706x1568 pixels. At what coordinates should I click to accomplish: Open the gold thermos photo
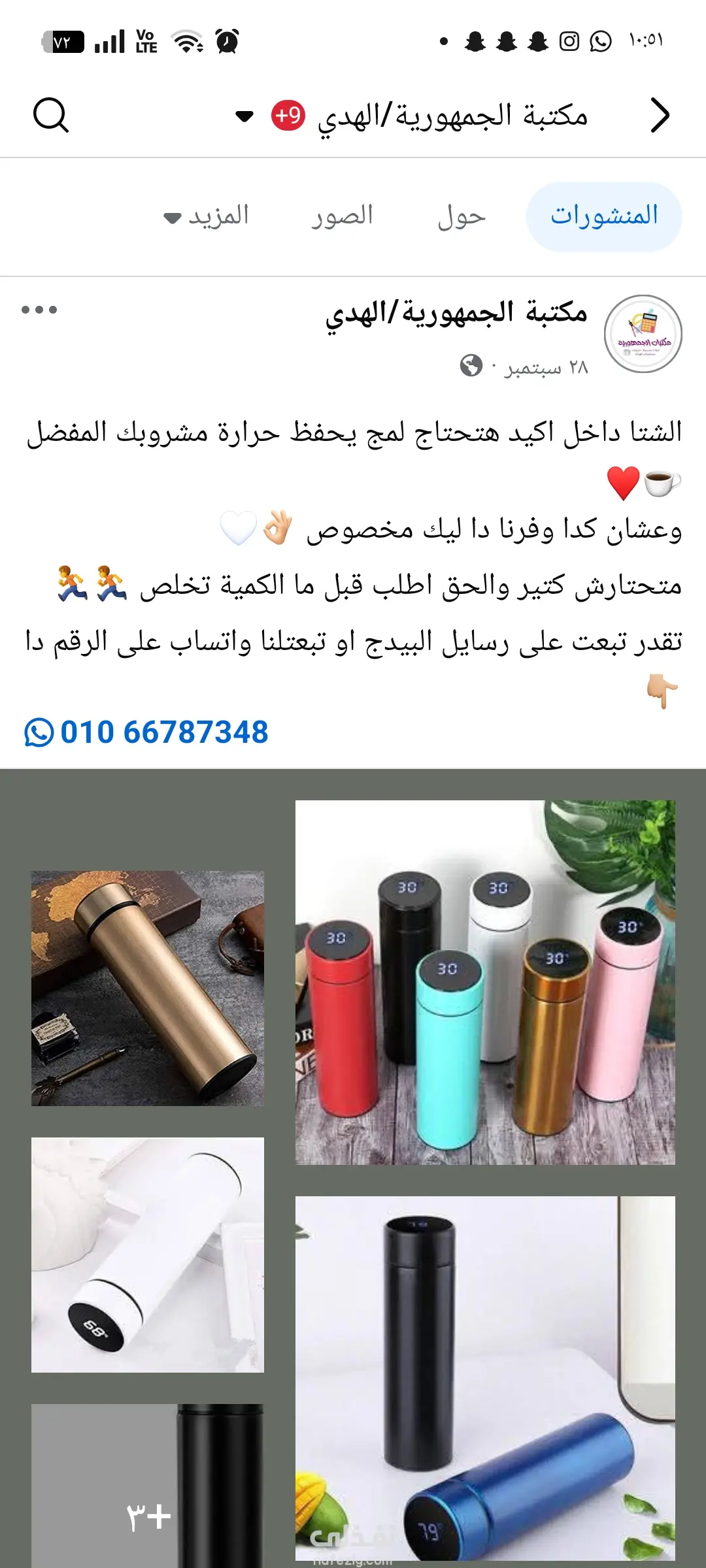pyautogui.click(x=148, y=988)
